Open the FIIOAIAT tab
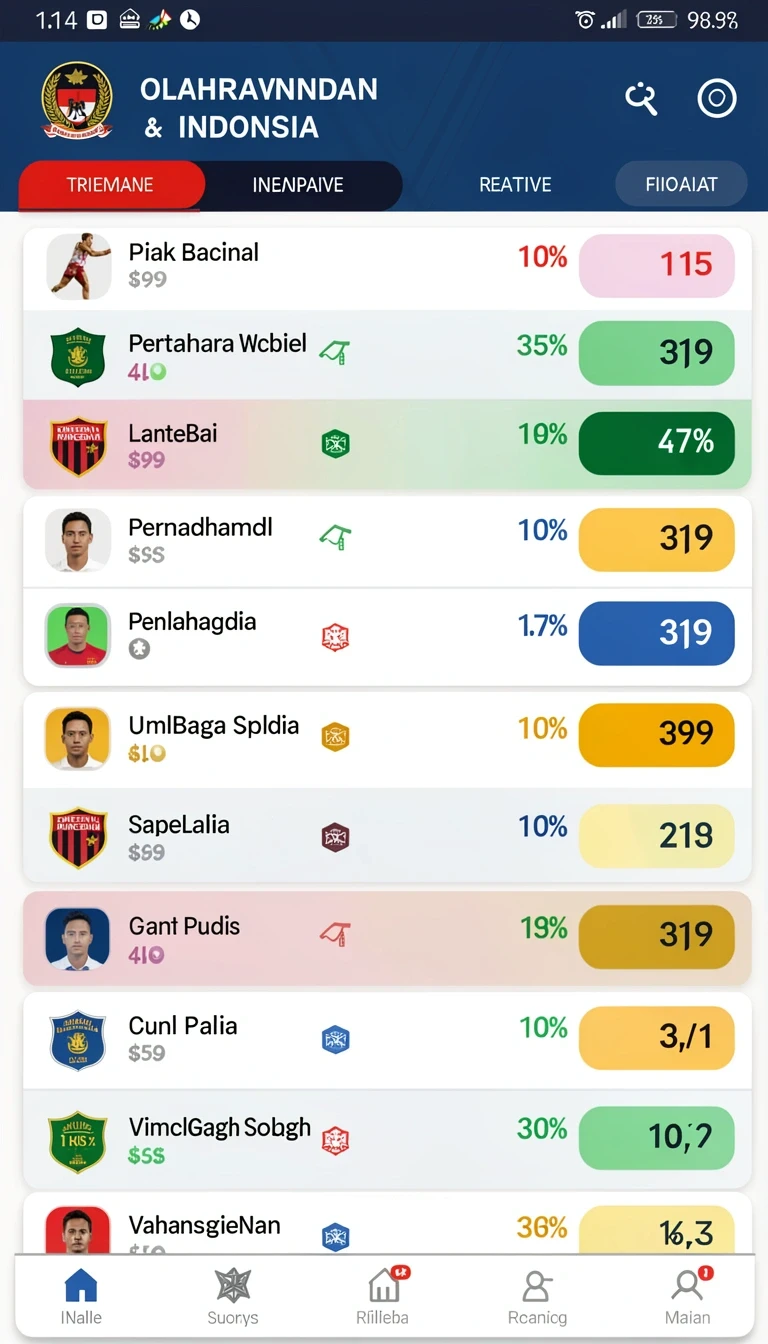The height and width of the screenshot is (1344, 768). [681, 184]
